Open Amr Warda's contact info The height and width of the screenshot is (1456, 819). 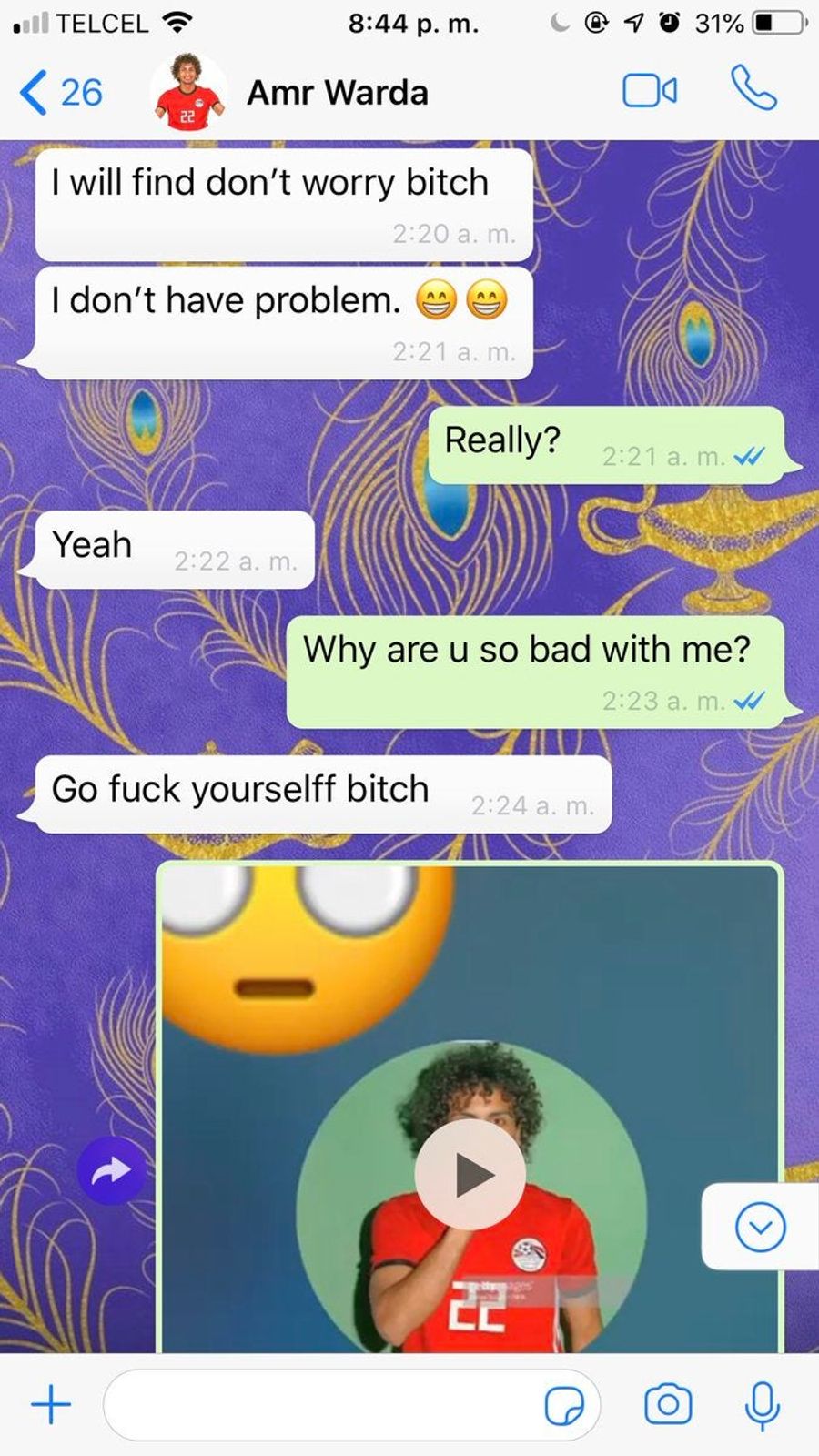pyautogui.click(x=337, y=93)
